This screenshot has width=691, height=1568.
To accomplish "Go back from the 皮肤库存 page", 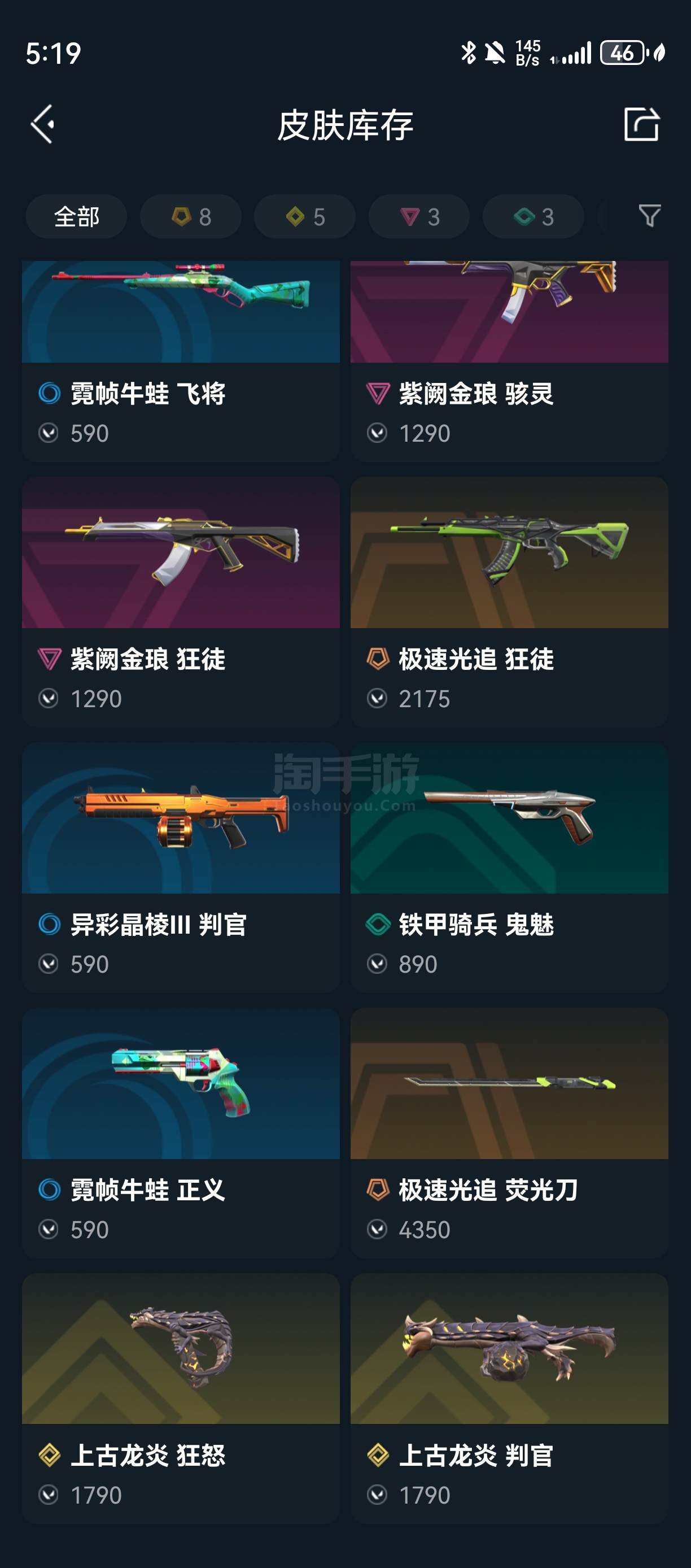I will 42,124.
